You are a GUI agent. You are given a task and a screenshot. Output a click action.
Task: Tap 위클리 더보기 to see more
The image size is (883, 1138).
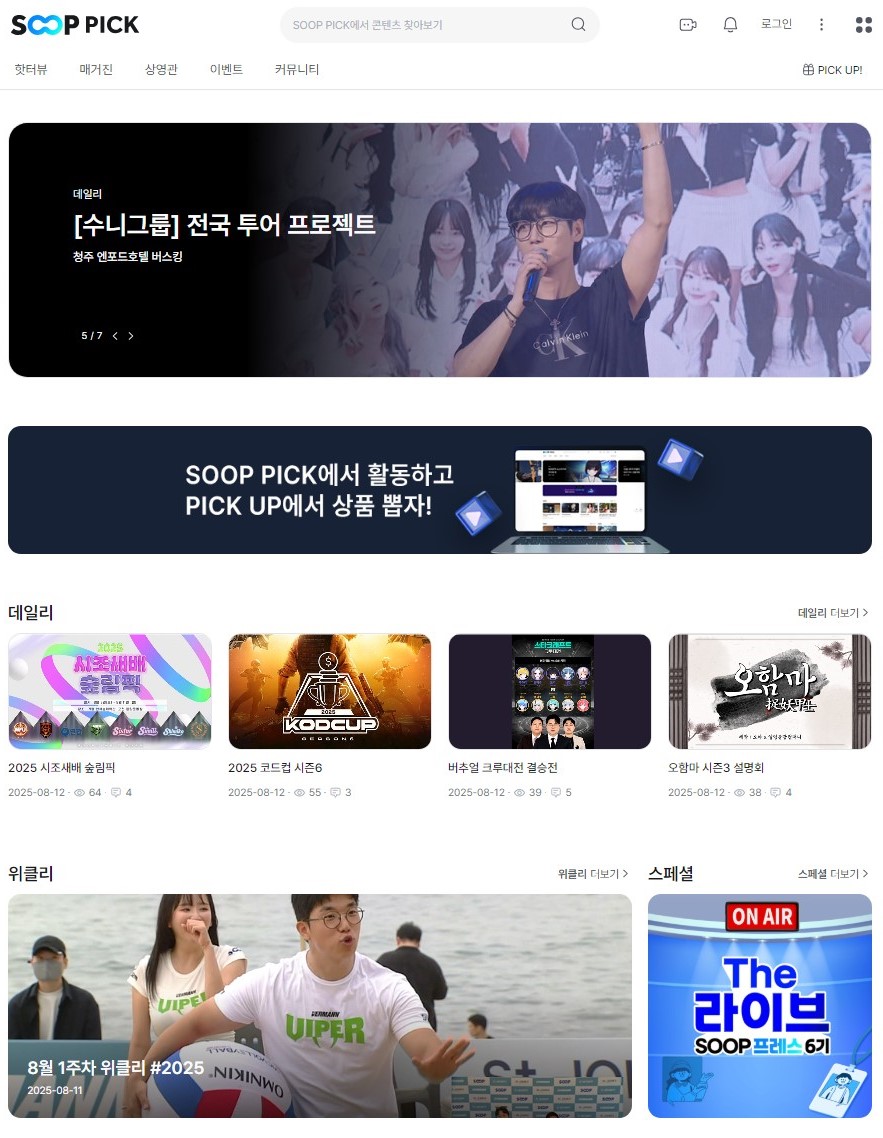pyautogui.click(x=593, y=874)
